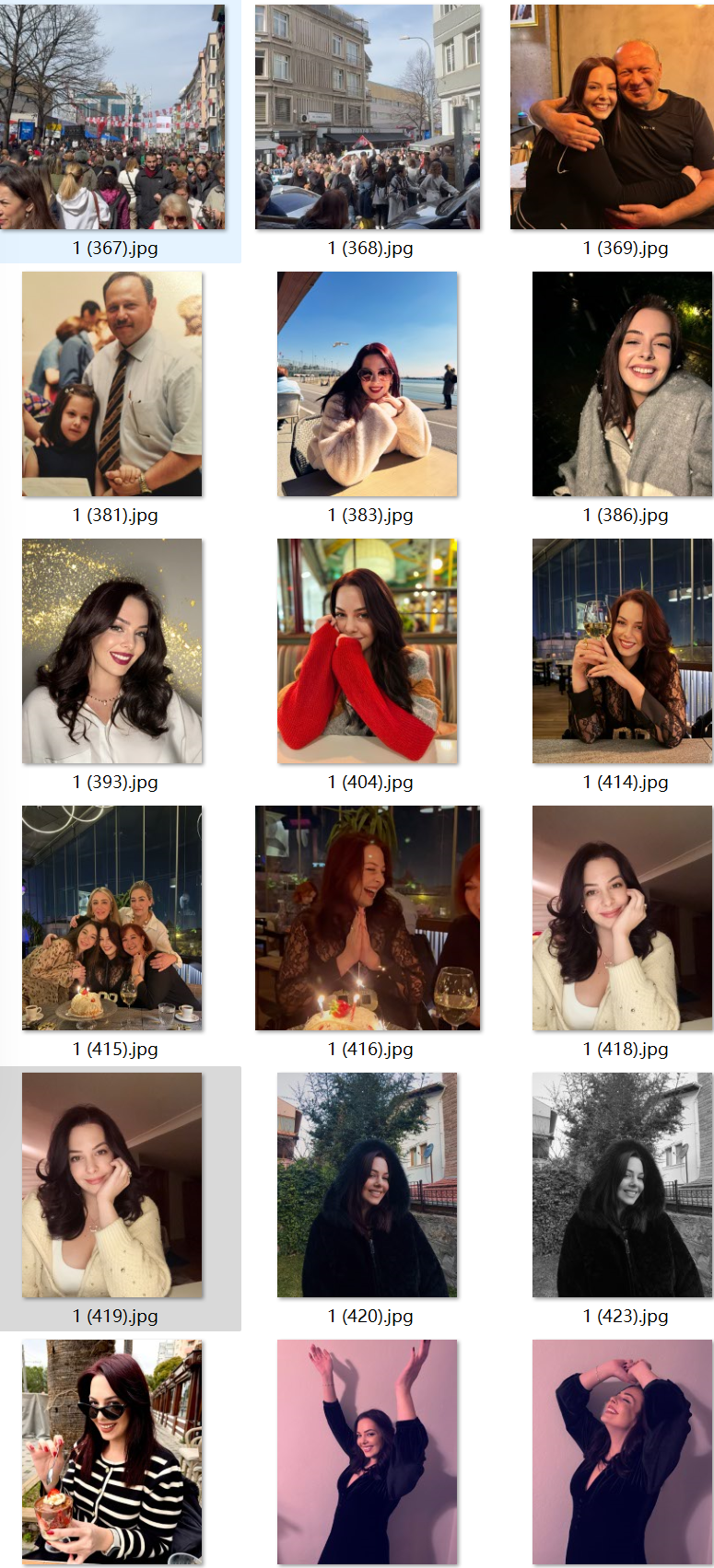Open photo 1 (383).jpg
The width and height of the screenshot is (714, 1568).
pos(368,384)
